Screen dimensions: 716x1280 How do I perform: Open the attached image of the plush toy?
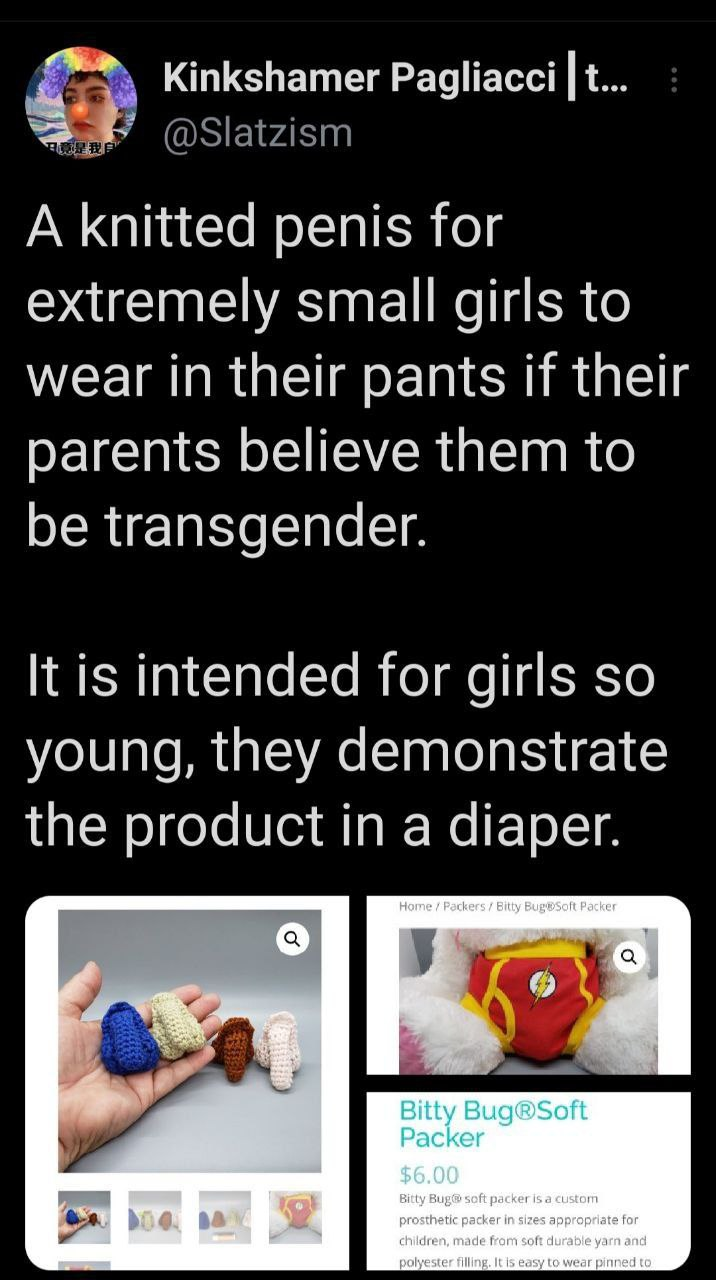(x=529, y=985)
